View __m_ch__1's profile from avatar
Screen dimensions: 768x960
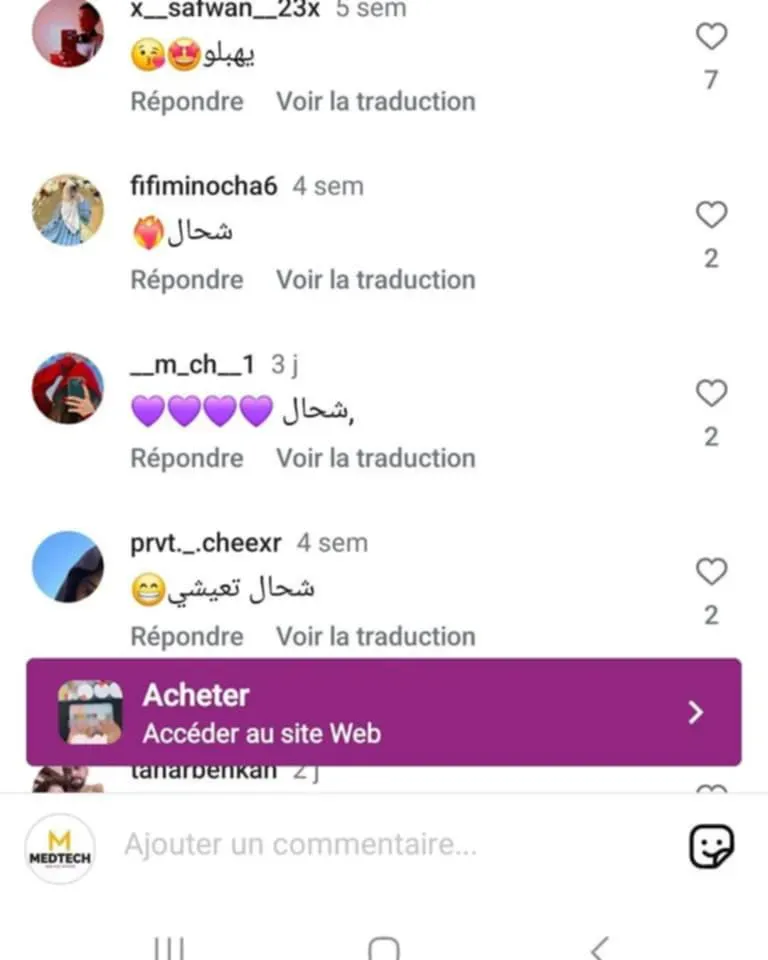[x=68, y=388]
